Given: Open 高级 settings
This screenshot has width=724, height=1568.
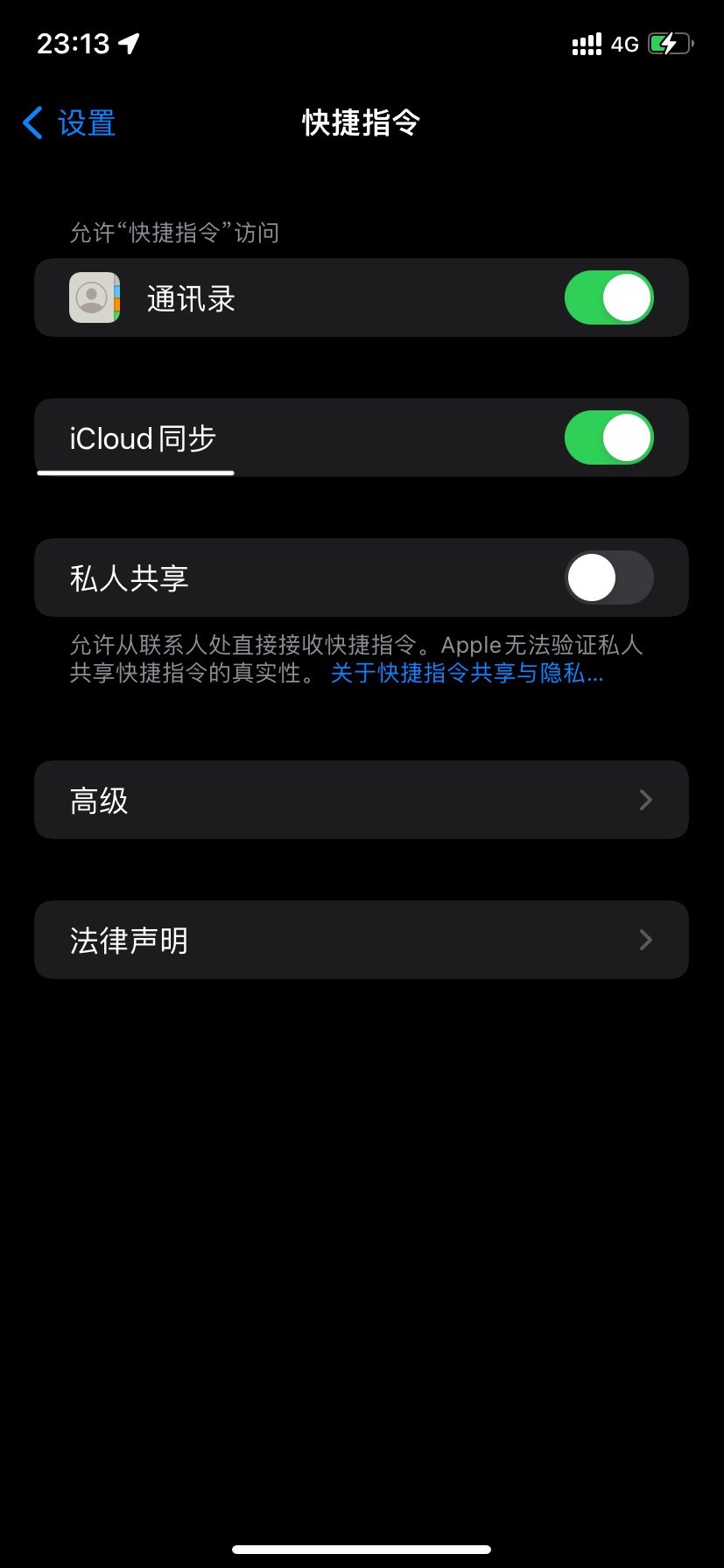Looking at the screenshot, I should coord(362,800).
